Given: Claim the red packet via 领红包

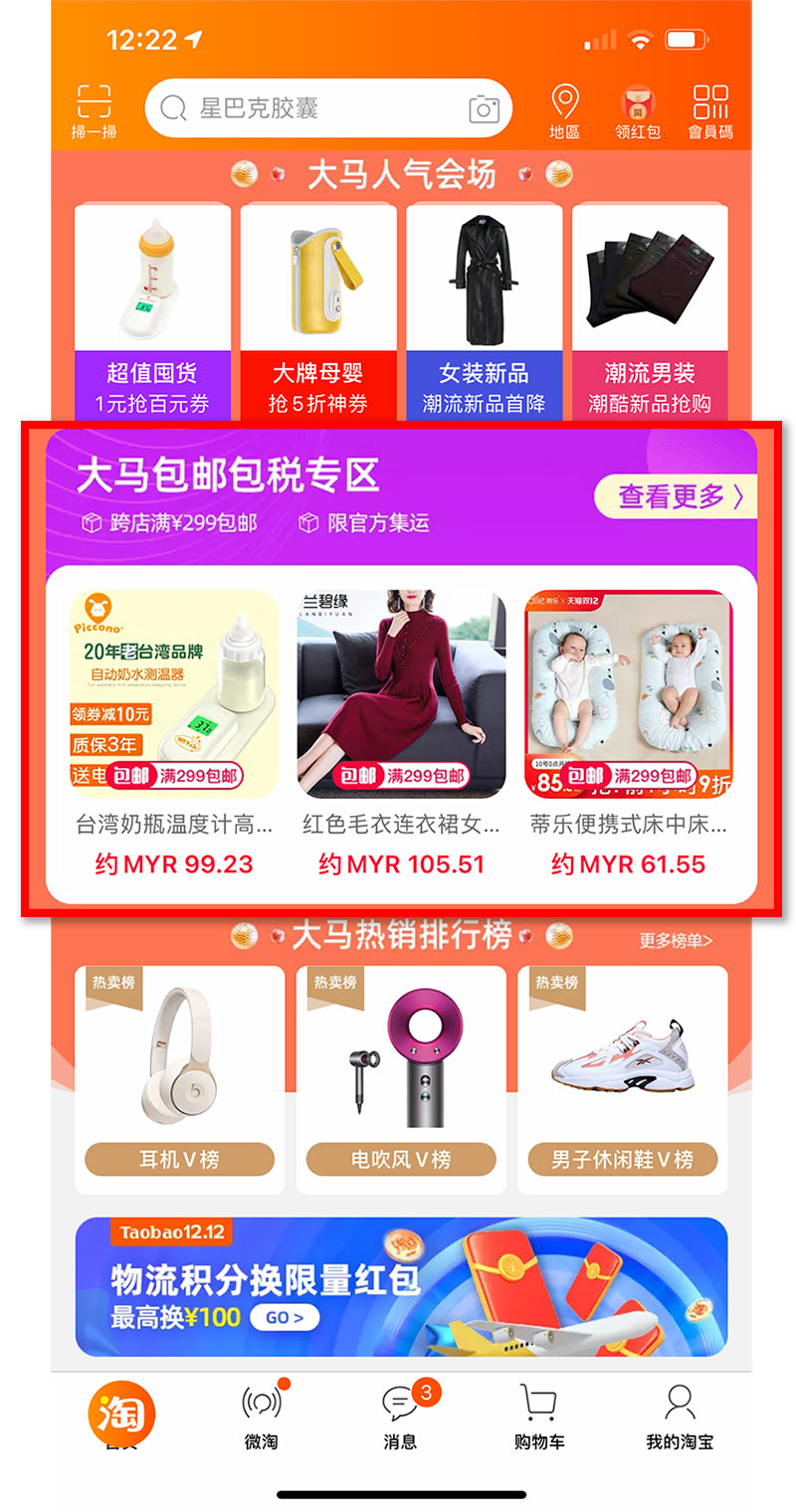Looking at the screenshot, I should [638, 111].
